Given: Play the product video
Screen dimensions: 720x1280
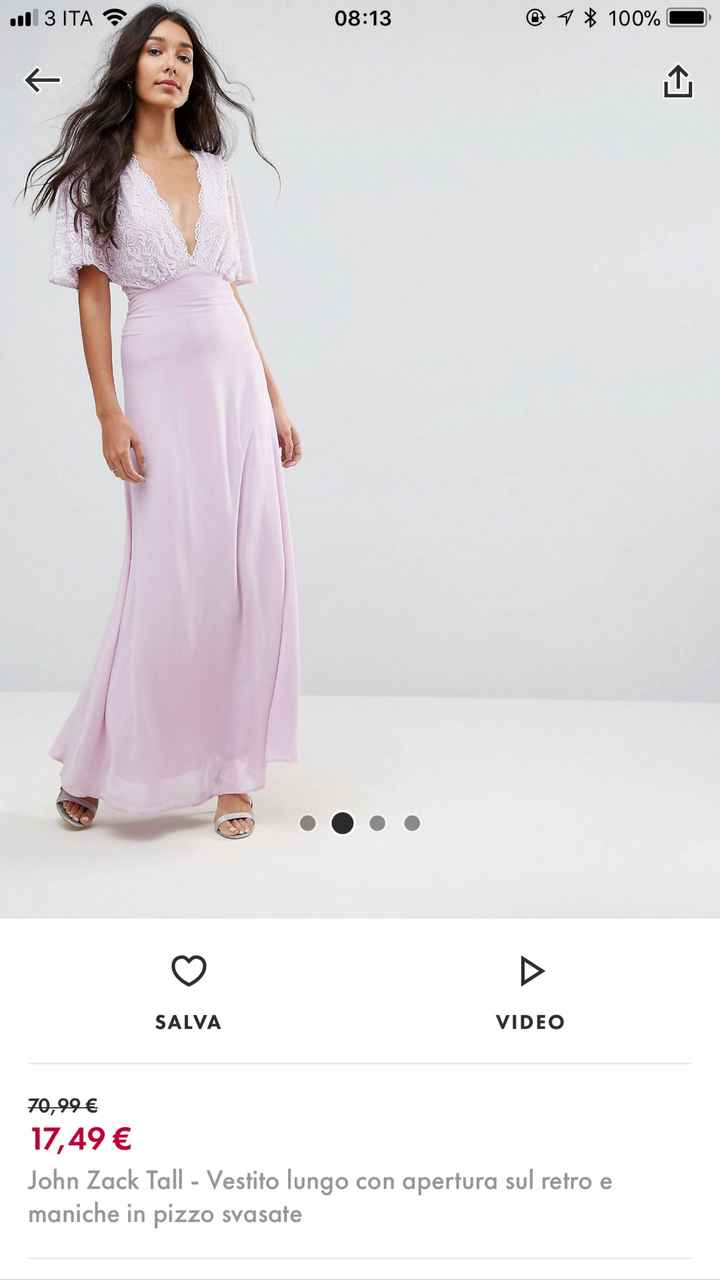Looking at the screenshot, I should (x=530, y=990).
